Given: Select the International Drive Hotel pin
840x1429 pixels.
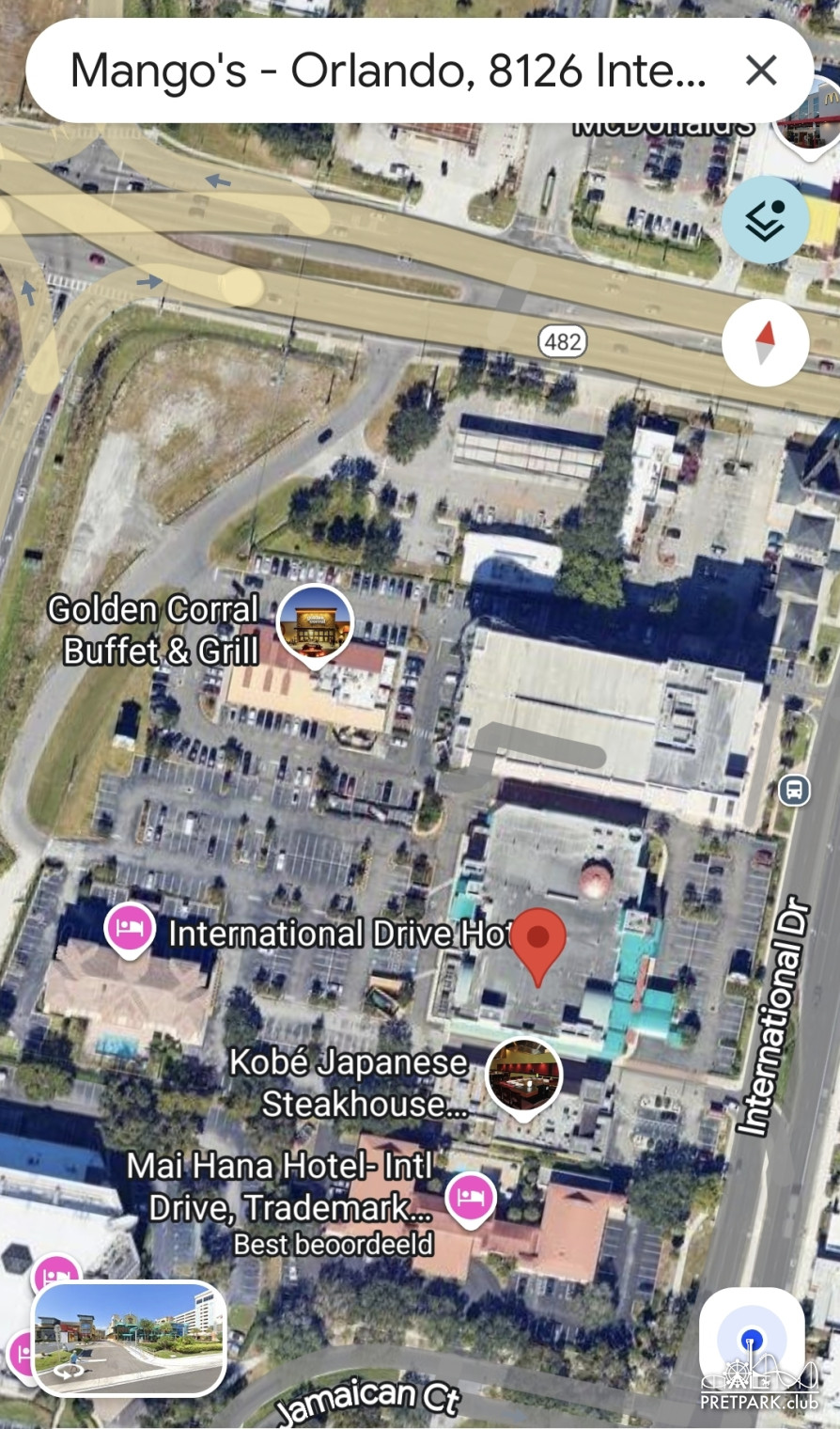Looking at the screenshot, I should (130, 928).
